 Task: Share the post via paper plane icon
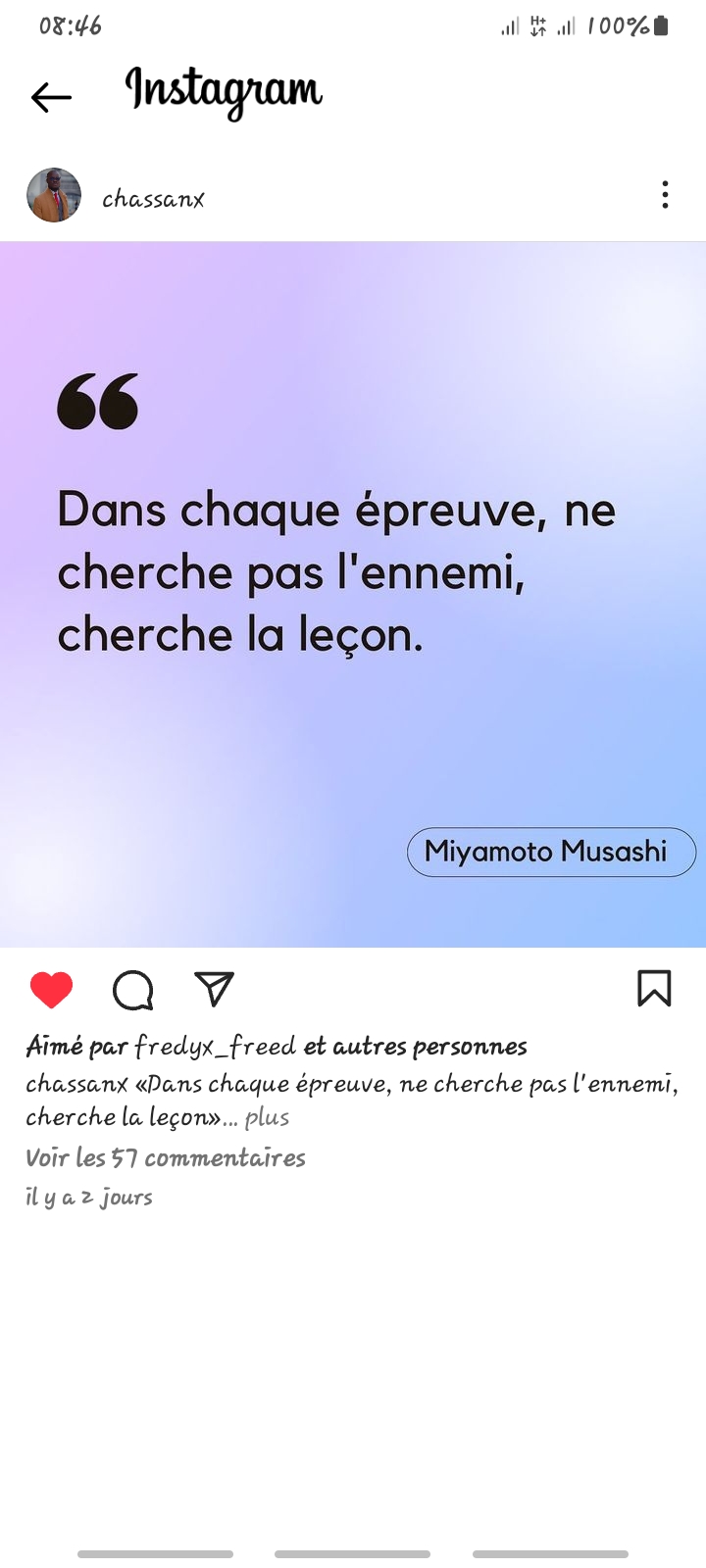click(x=214, y=989)
